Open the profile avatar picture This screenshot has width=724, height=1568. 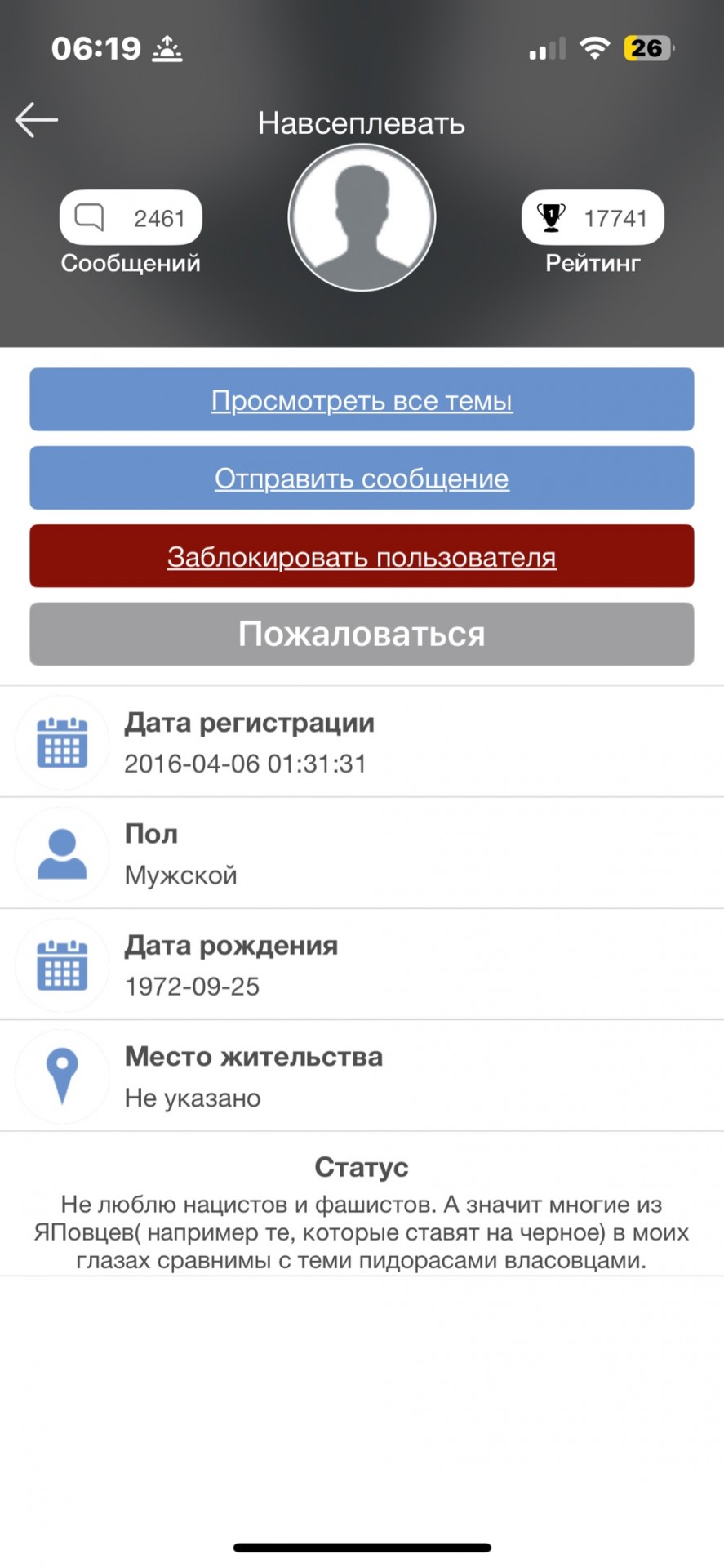point(362,217)
